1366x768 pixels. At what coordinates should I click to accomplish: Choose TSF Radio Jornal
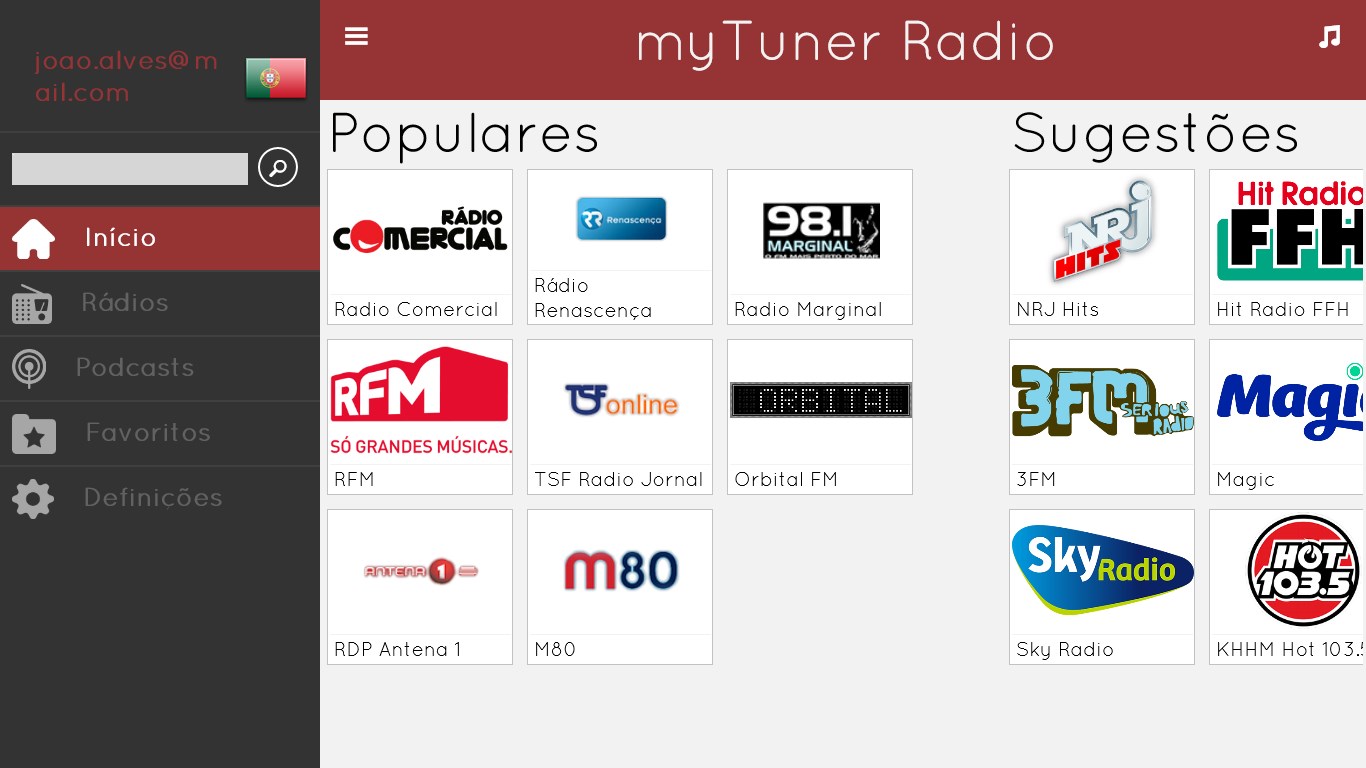(x=620, y=416)
